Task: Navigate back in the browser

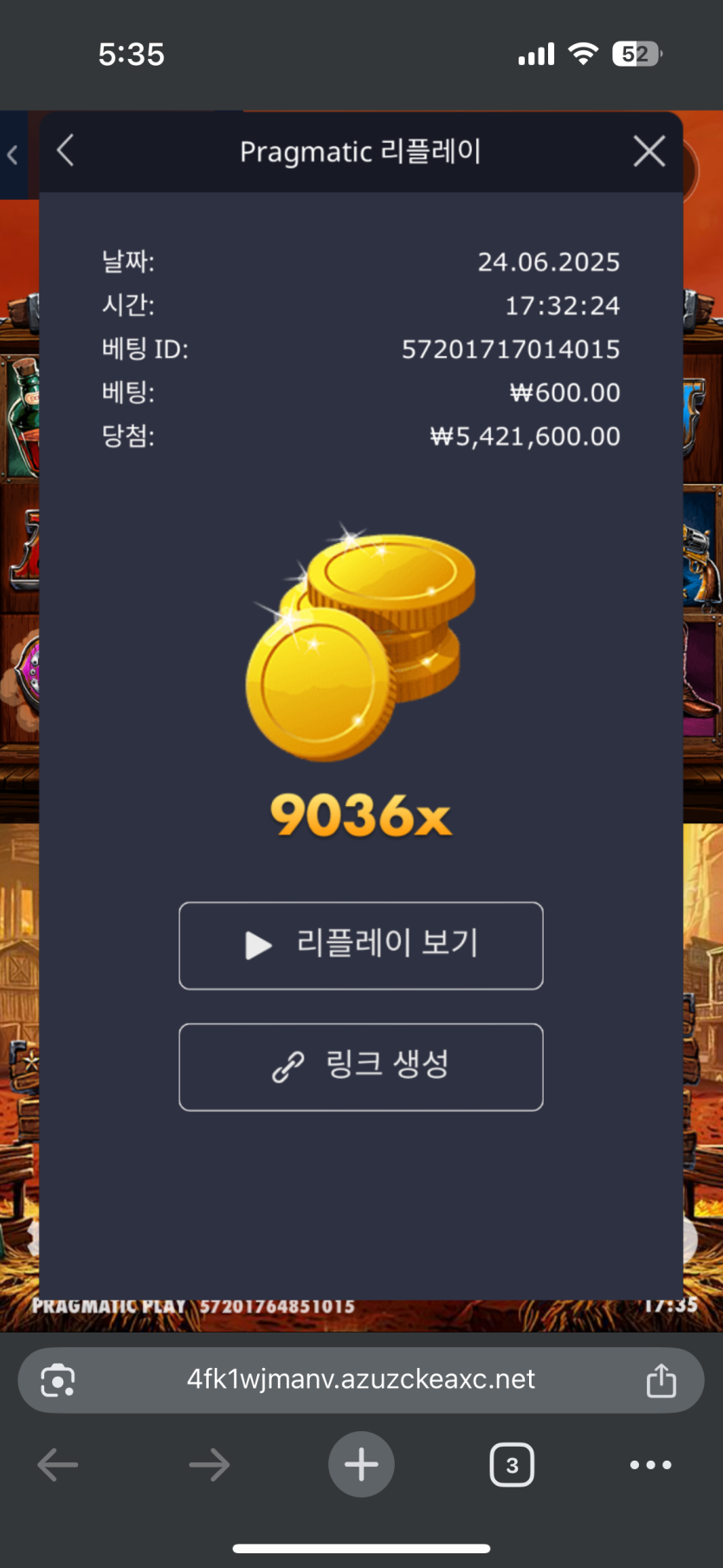Action: tap(58, 1465)
